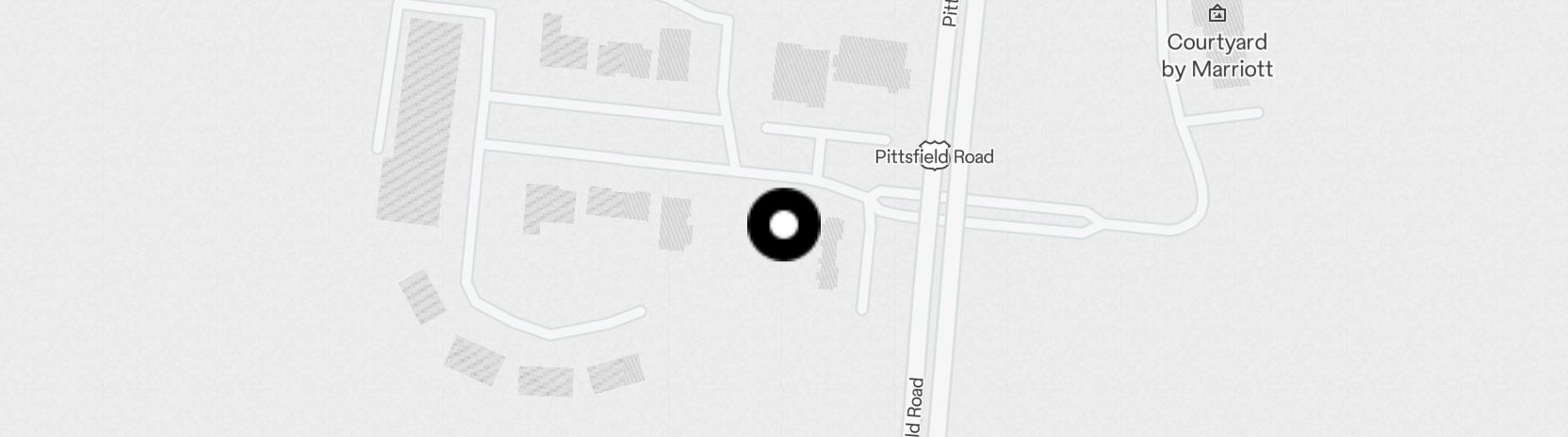Open the Courtyard by Marriott map label

click(x=1217, y=55)
